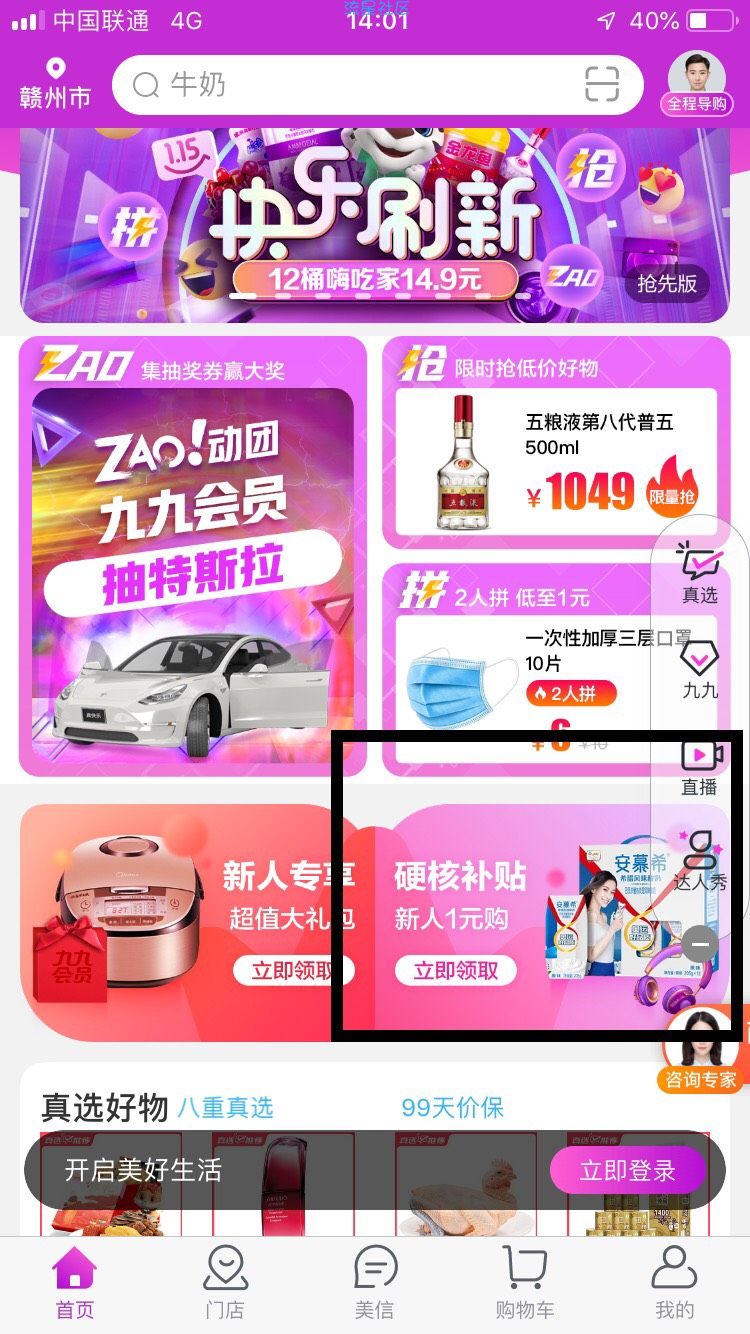This screenshot has height=1334, width=750.
Task: Open the scan code icon
Action: 602,85
